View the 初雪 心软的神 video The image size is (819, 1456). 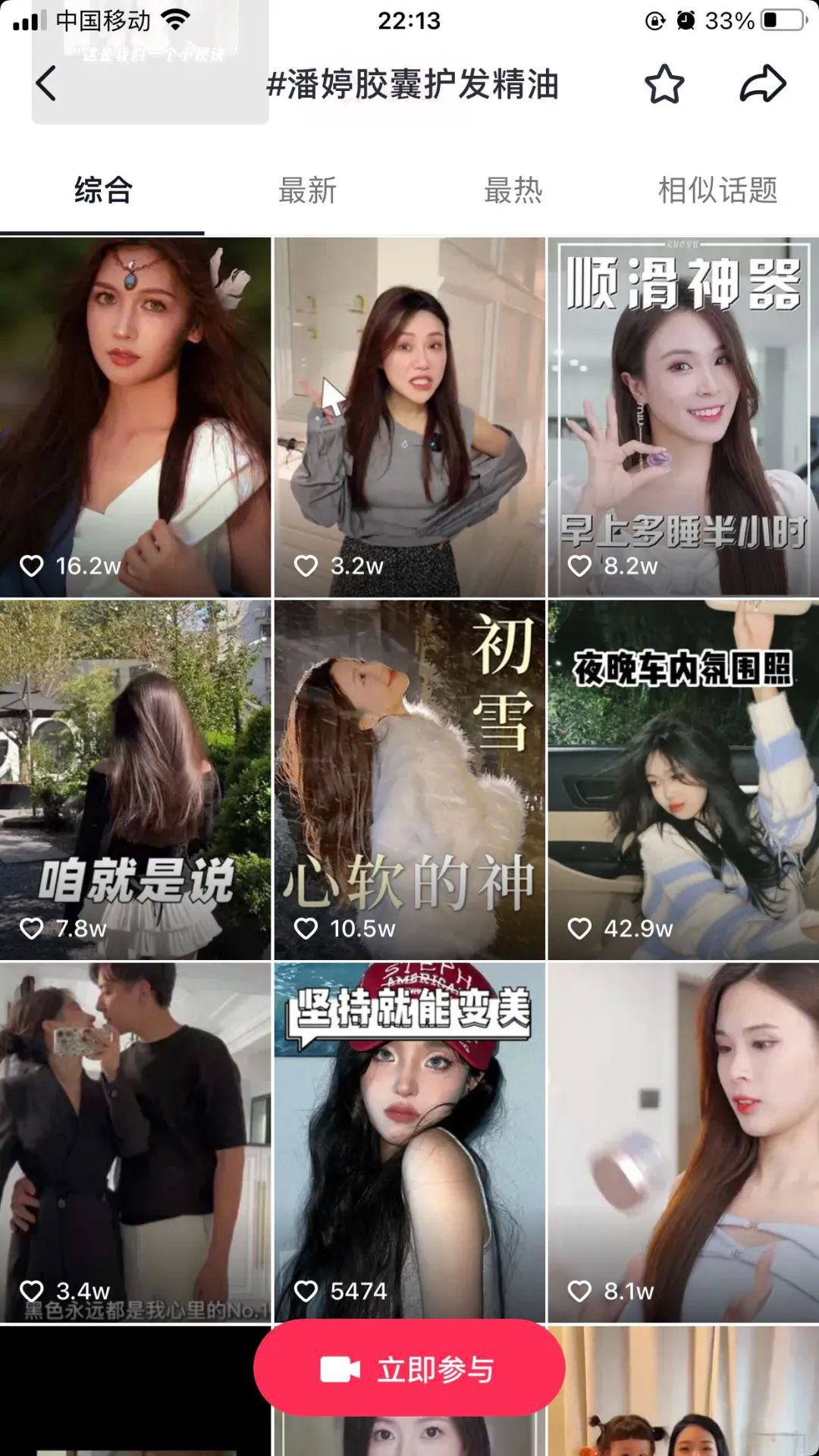(x=409, y=780)
